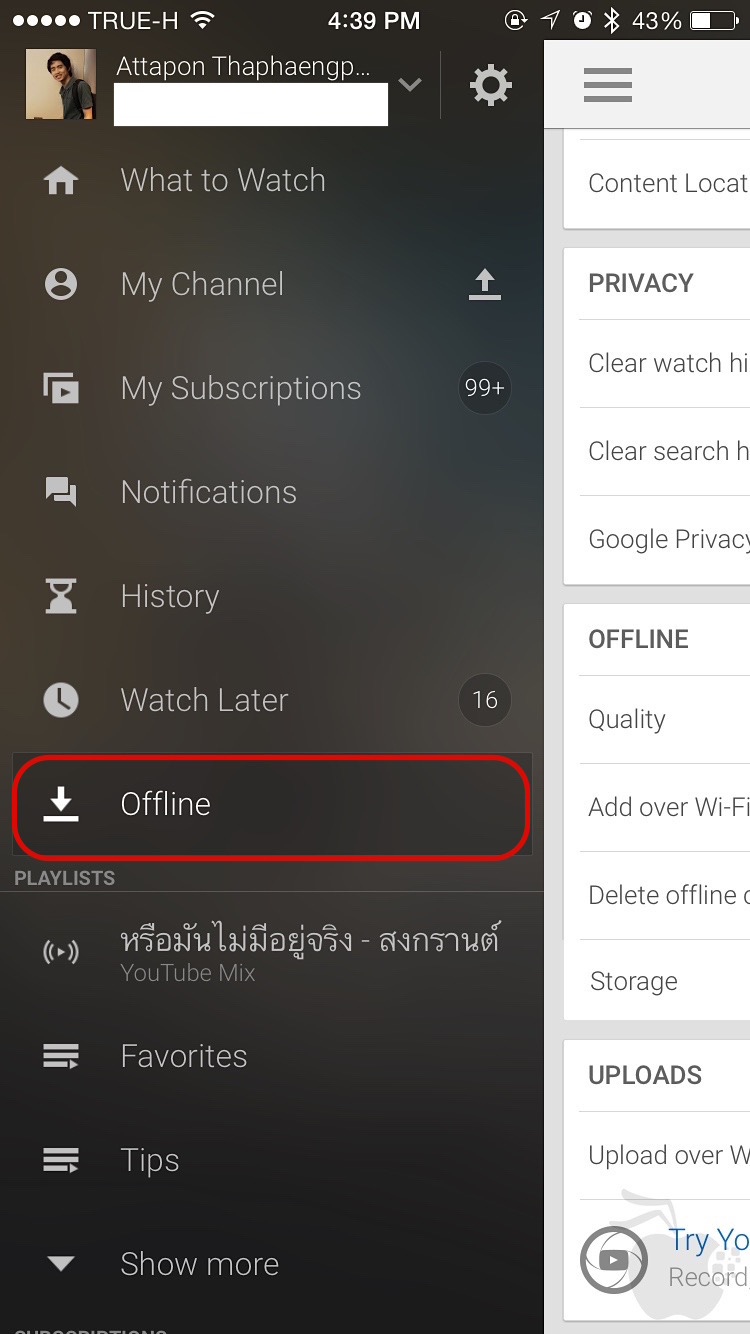Open the settings gear icon
This screenshot has height=1334, width=750.
pos(490,85)
